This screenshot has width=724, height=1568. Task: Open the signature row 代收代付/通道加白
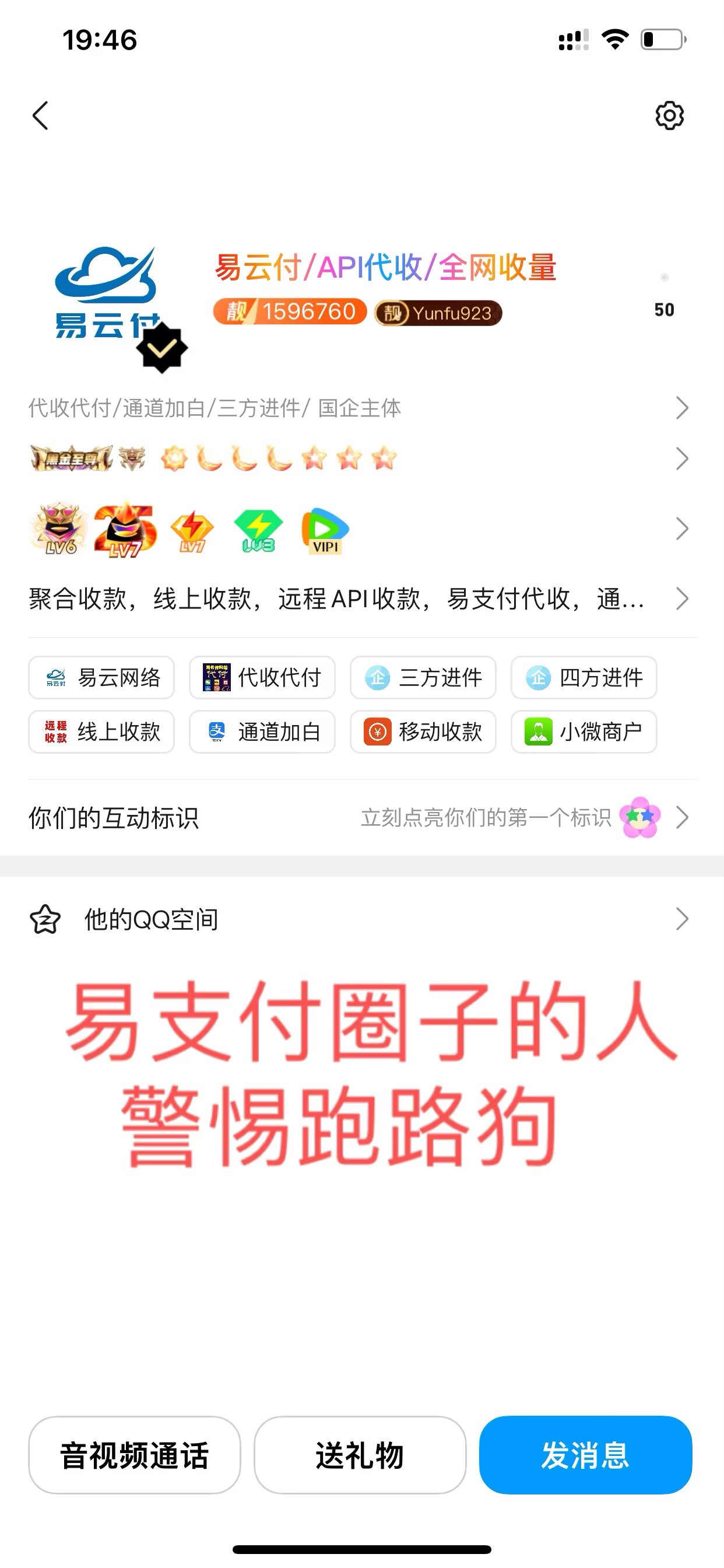[359, 408]
